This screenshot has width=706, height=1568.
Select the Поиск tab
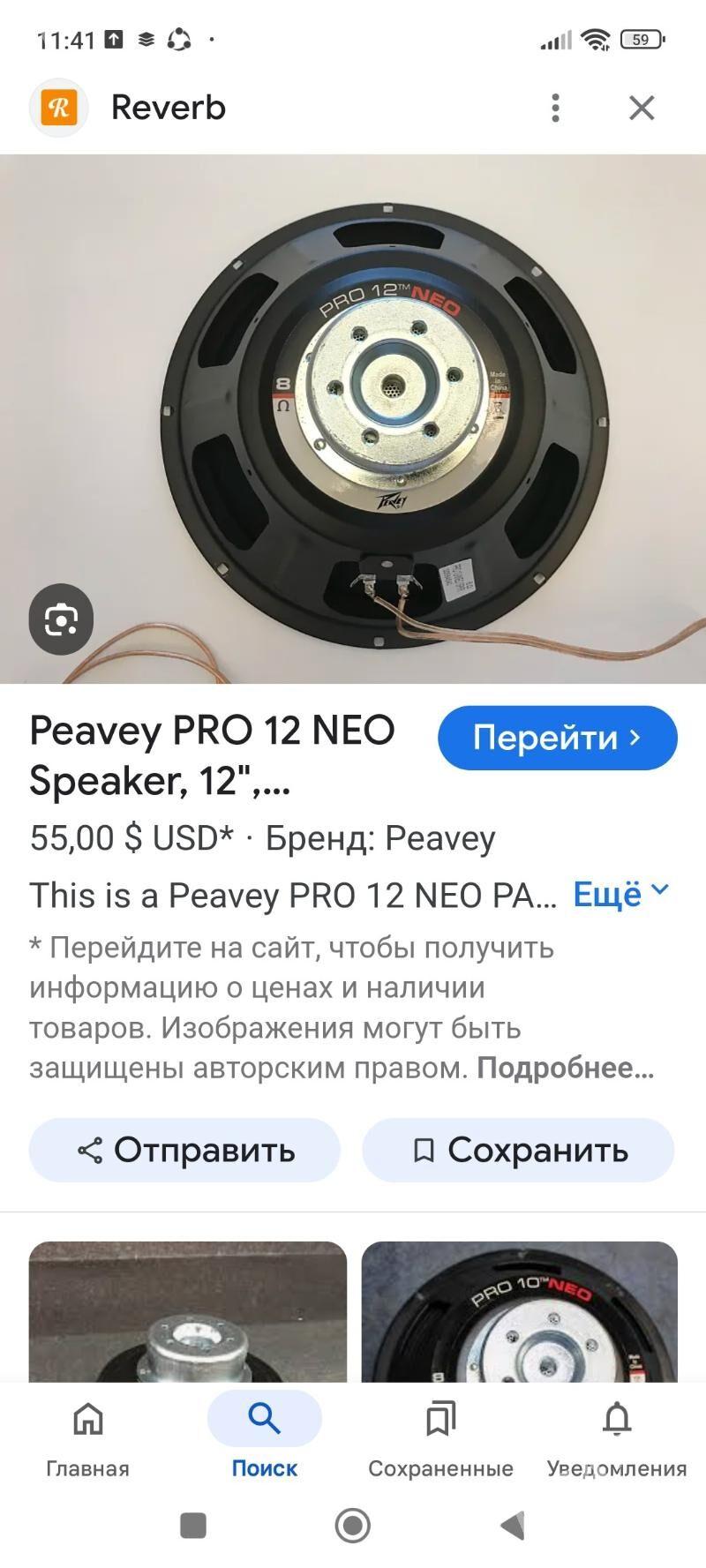coord(264,1435)
